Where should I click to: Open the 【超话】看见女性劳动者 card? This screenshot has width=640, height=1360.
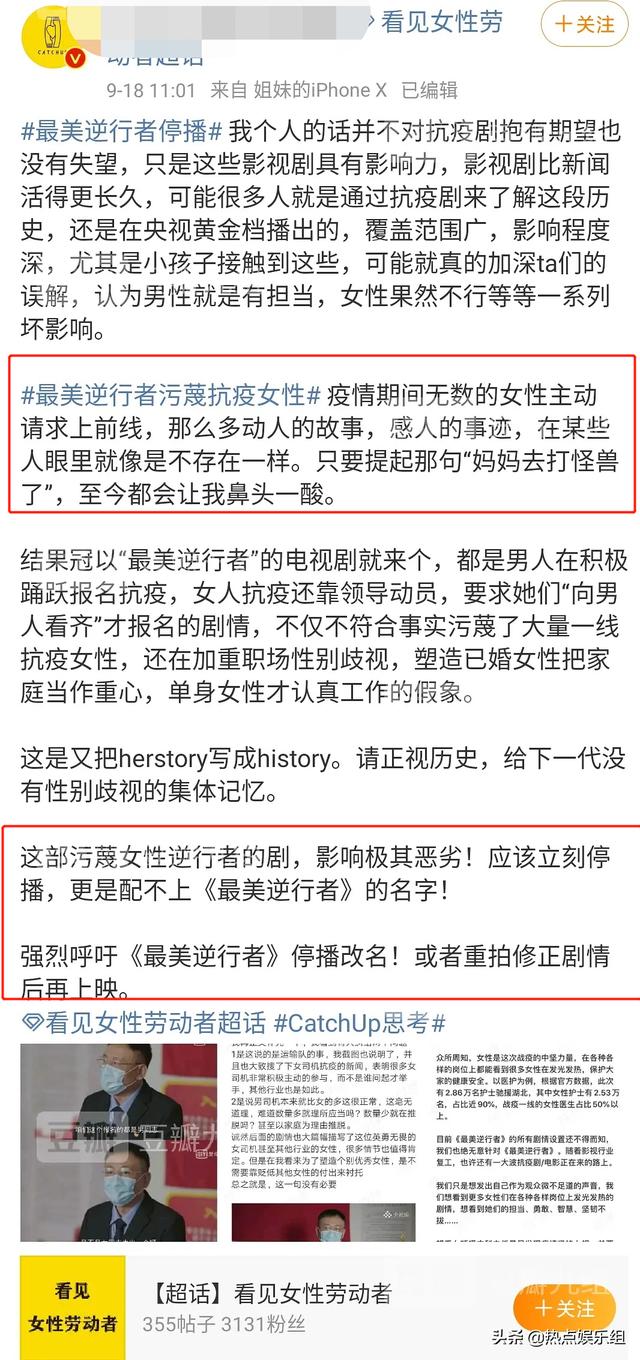pos(320,1306)
